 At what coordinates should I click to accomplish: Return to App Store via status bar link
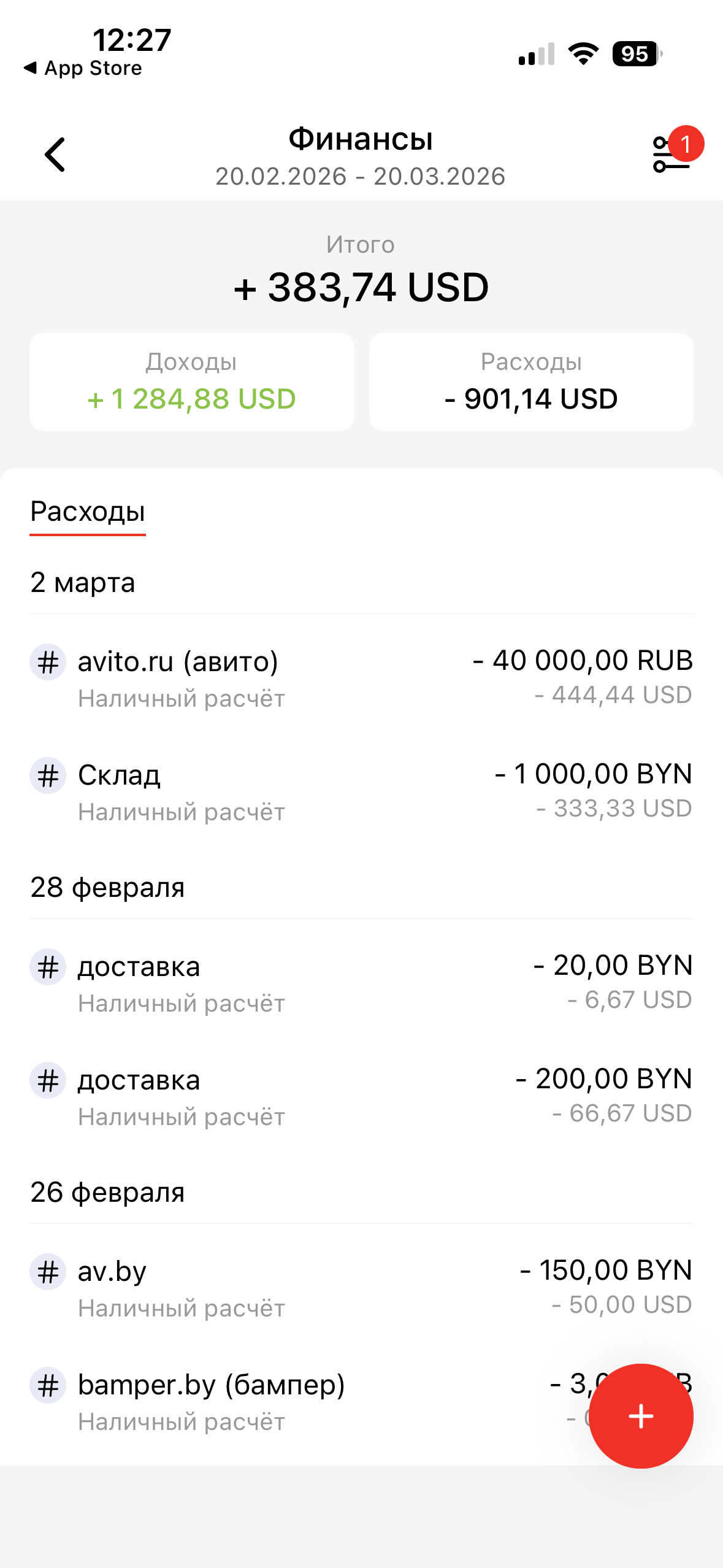point(82,68)
